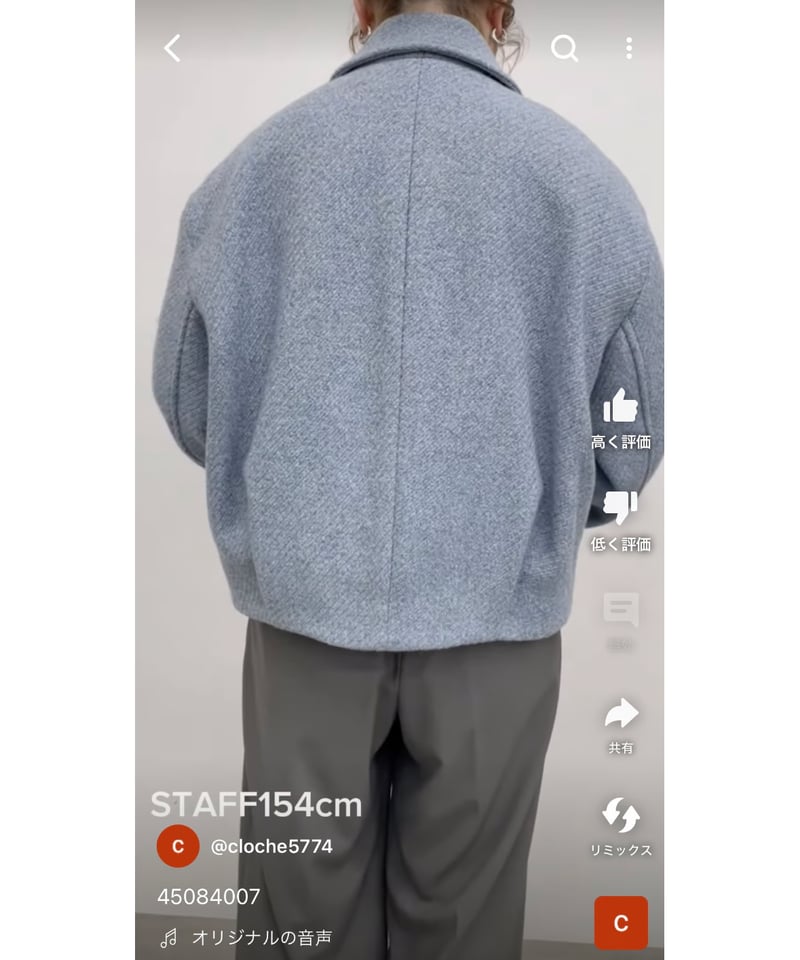Open the three-dot overflow menu

[629, 48]
